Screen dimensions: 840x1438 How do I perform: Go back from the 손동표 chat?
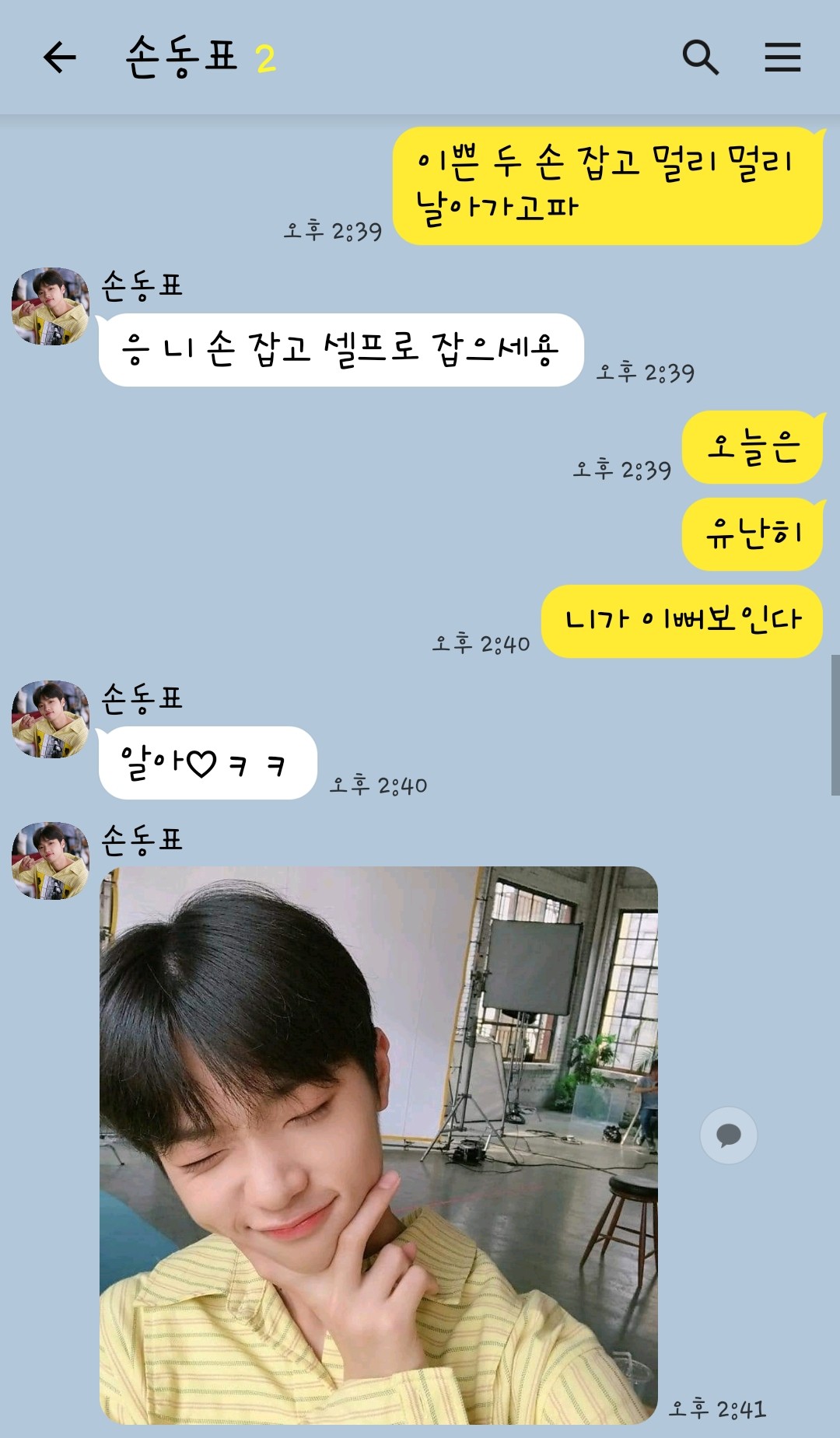(60, 58)
